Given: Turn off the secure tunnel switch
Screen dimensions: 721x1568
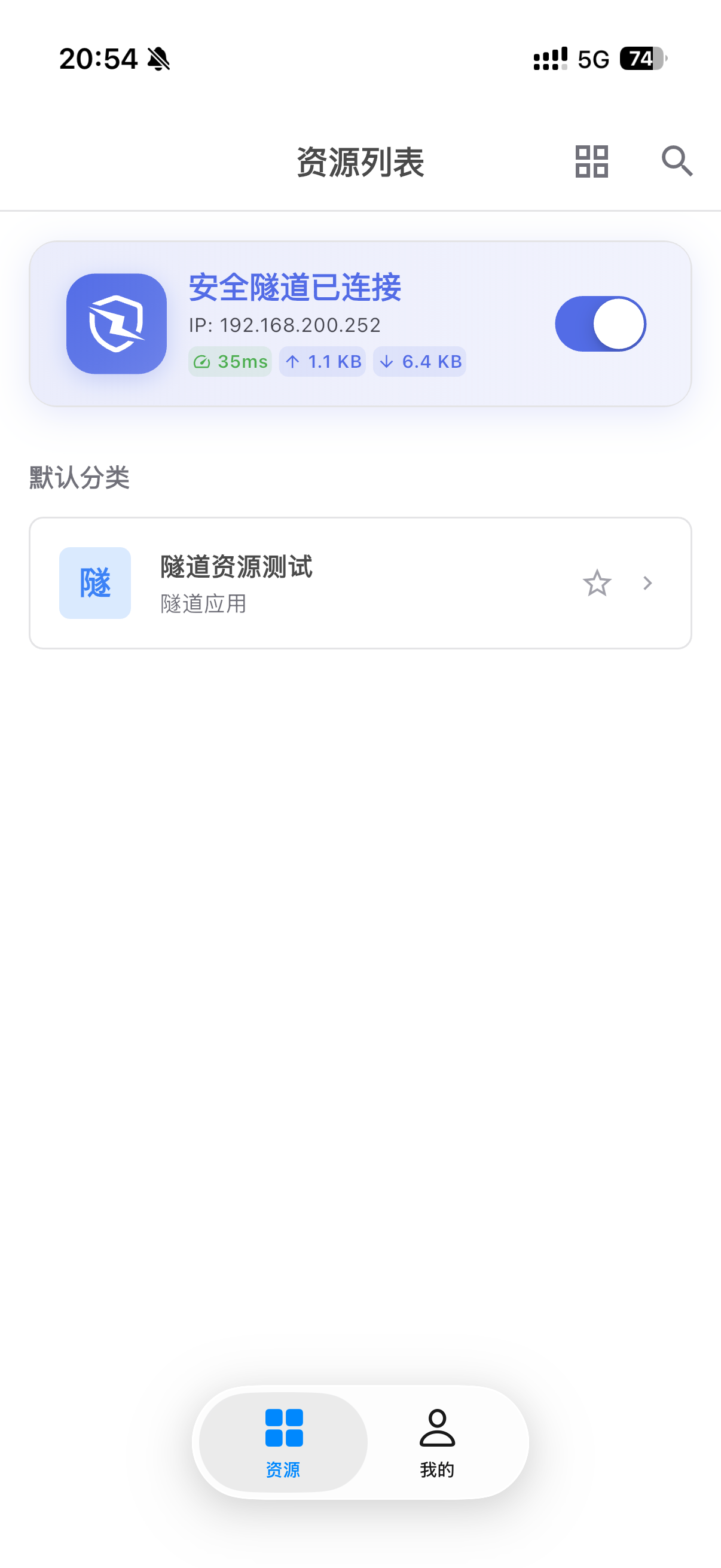Looking at the screenshot, I should (x=600, y=323).
